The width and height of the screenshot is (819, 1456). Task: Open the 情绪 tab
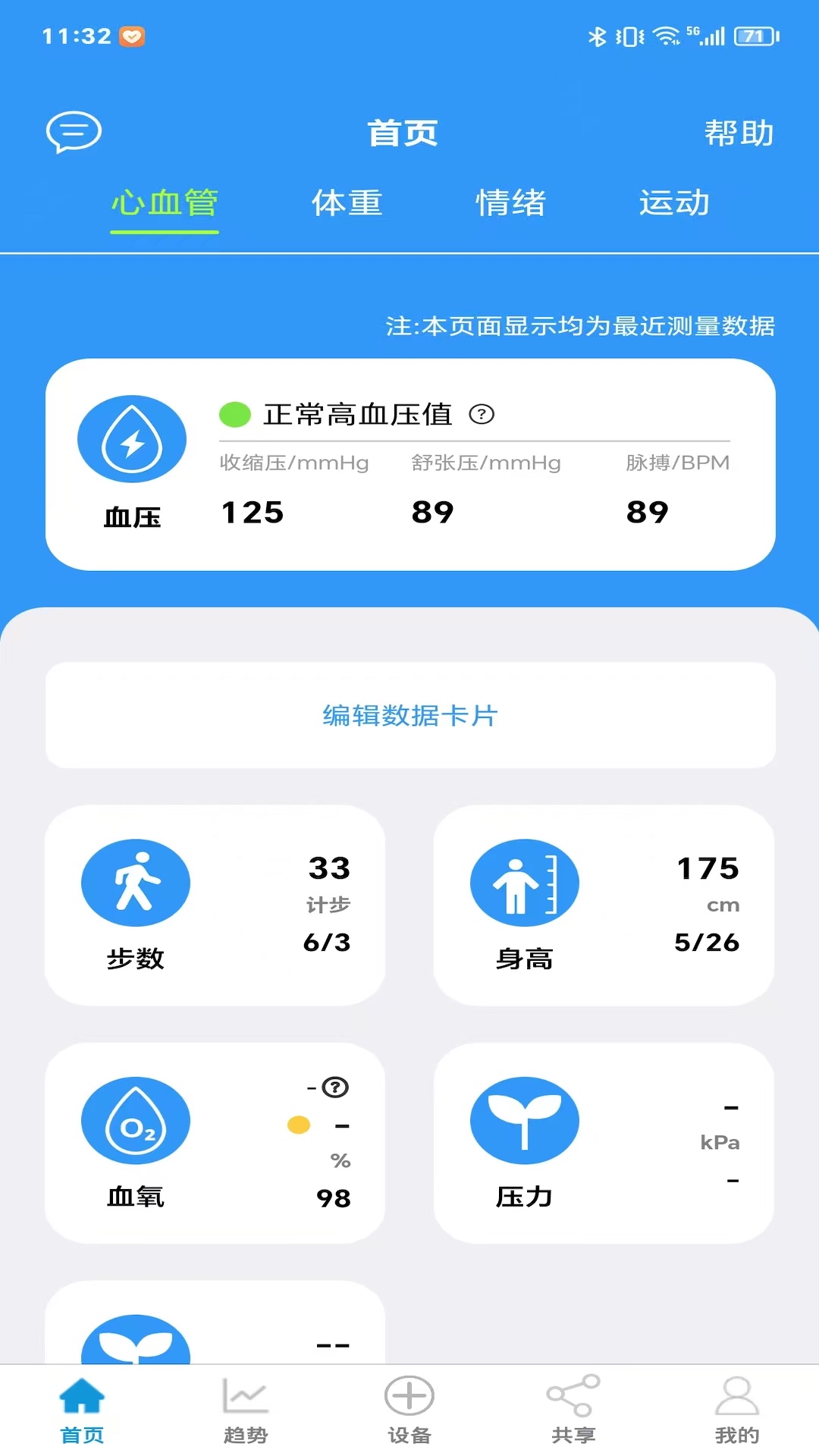tap(511, 203)
